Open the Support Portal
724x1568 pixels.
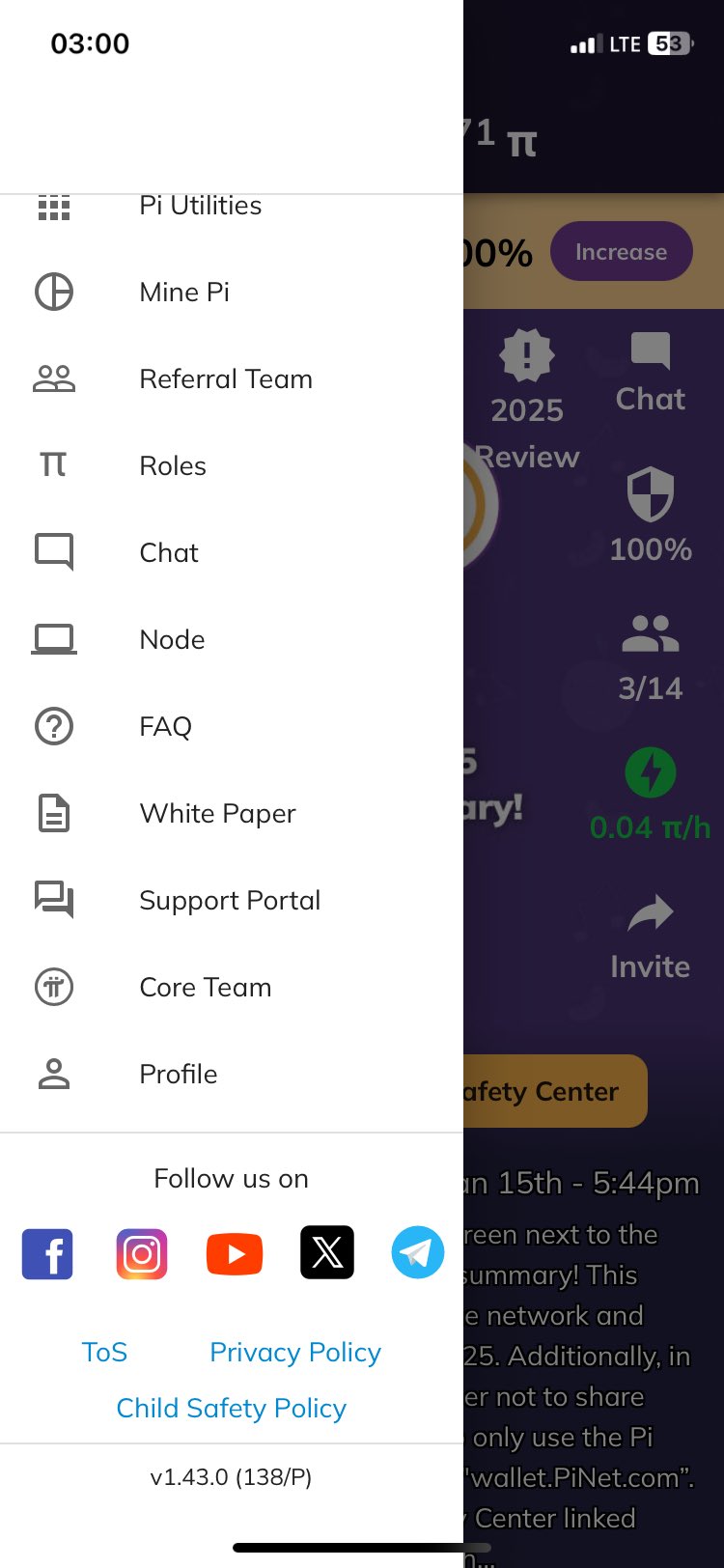point(230,900)
